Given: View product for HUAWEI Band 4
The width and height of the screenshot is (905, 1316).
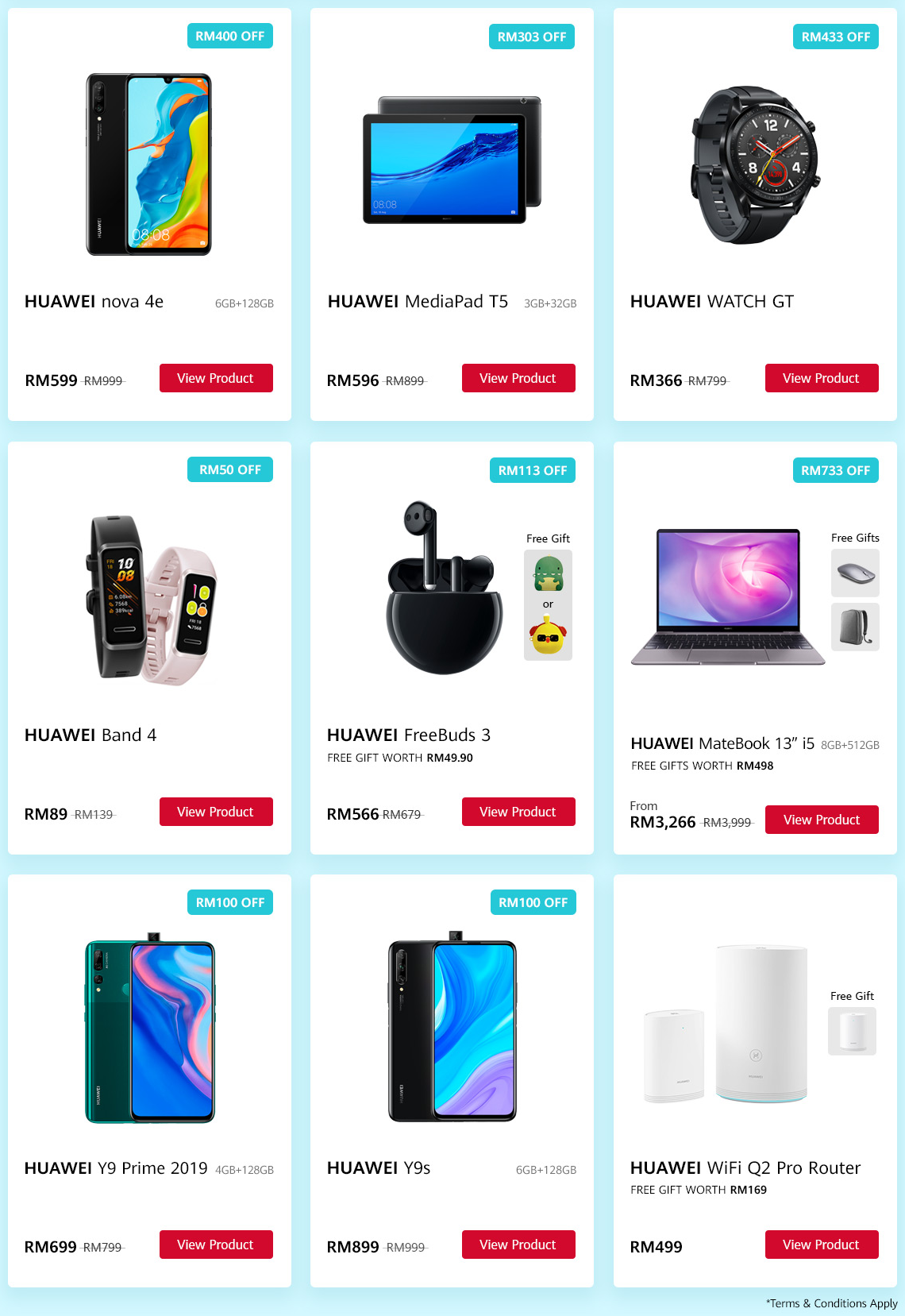Looking at the screenshot, I should point(216,812).
